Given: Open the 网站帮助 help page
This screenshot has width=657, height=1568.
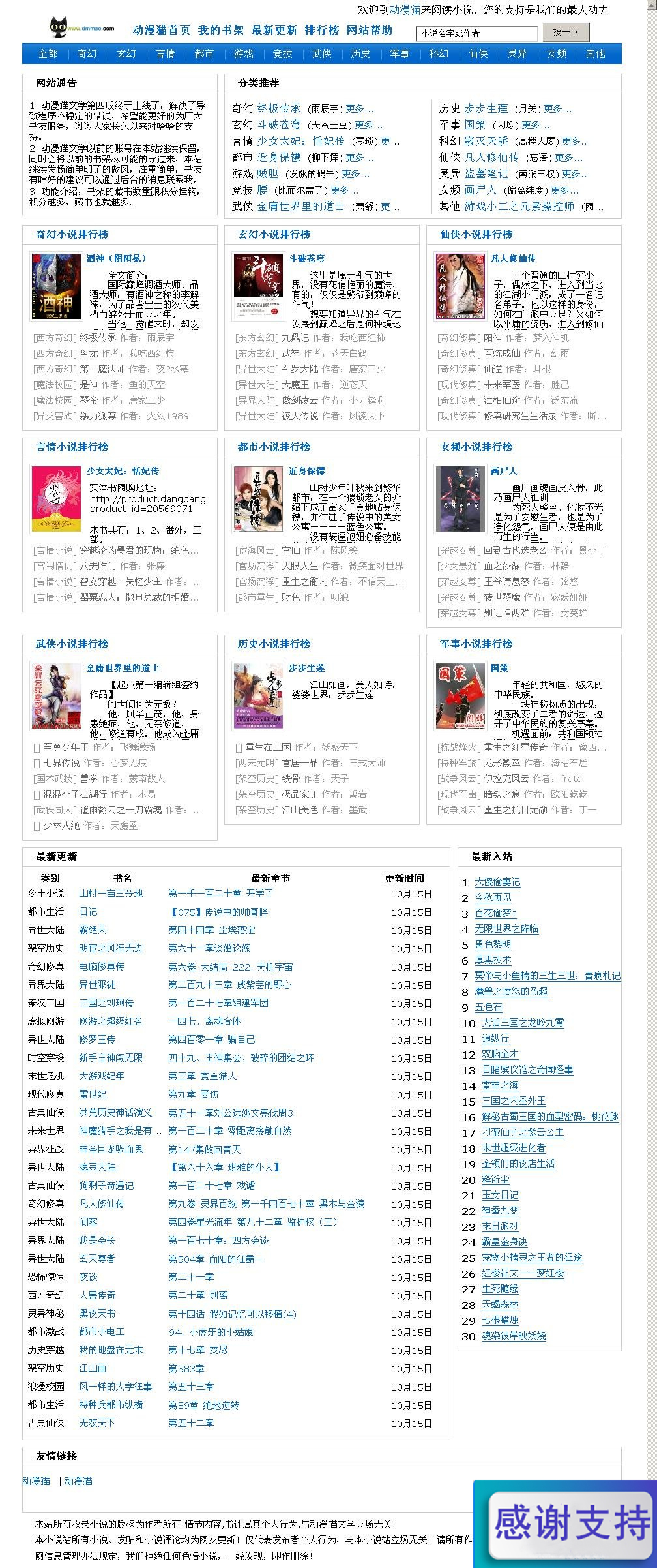Looking at the screenshot, I should tap(369, 30).
